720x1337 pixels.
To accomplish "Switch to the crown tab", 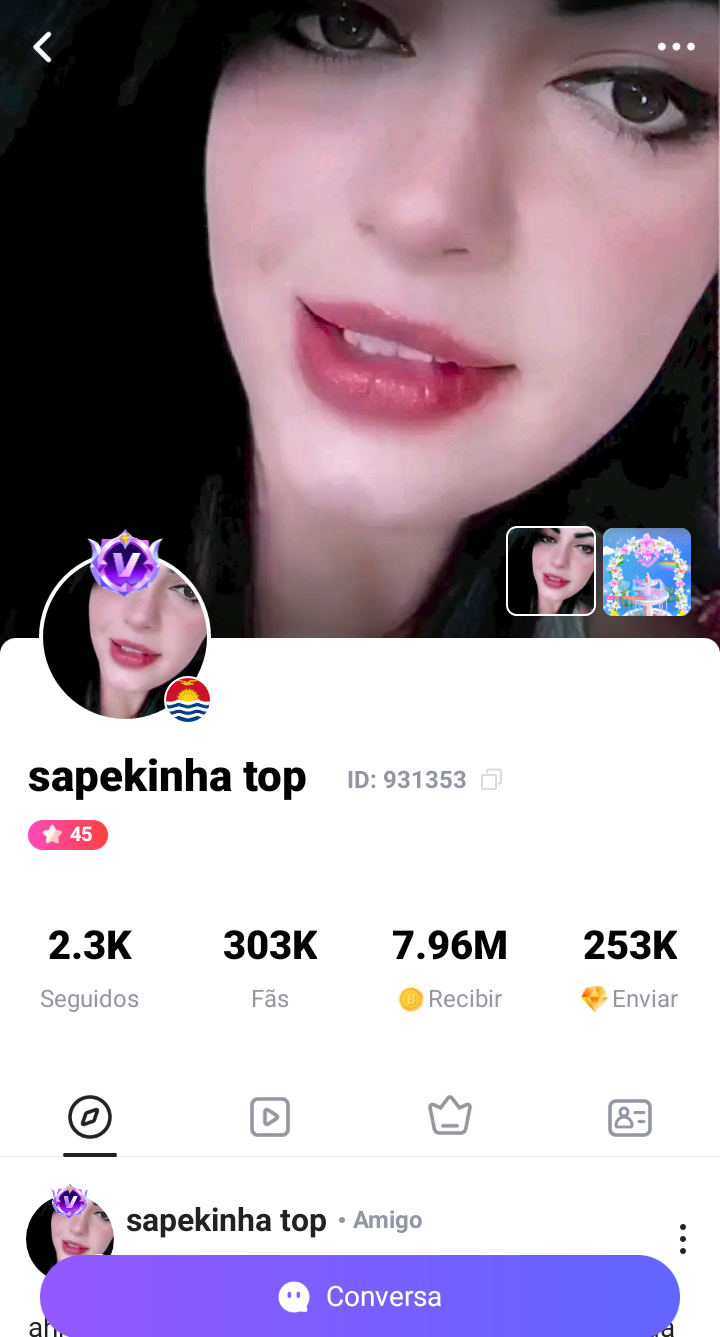I will click(x=450, y=1117).
